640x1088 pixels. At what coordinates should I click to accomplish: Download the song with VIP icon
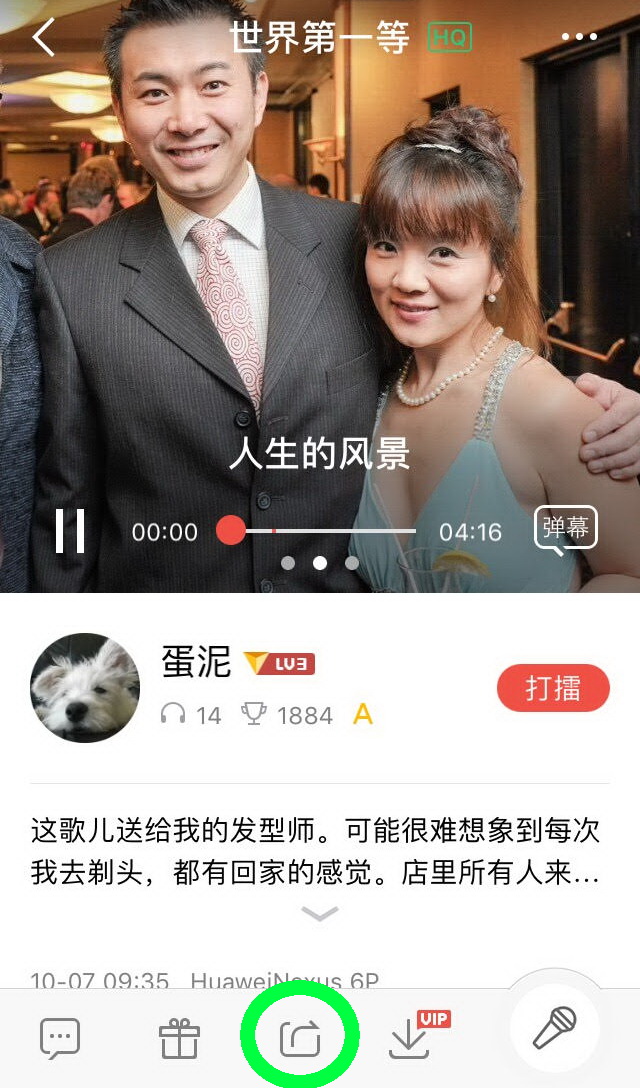(410, 1040)
